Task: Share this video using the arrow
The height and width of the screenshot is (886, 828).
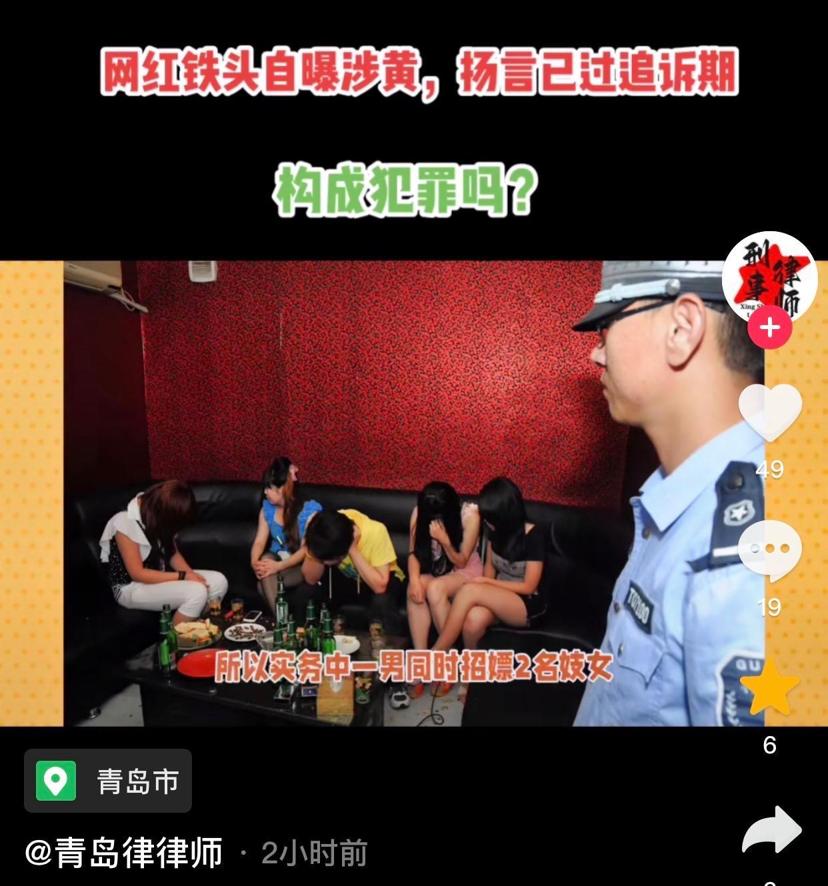Action: pyautogui.click(x=771, y=831)
